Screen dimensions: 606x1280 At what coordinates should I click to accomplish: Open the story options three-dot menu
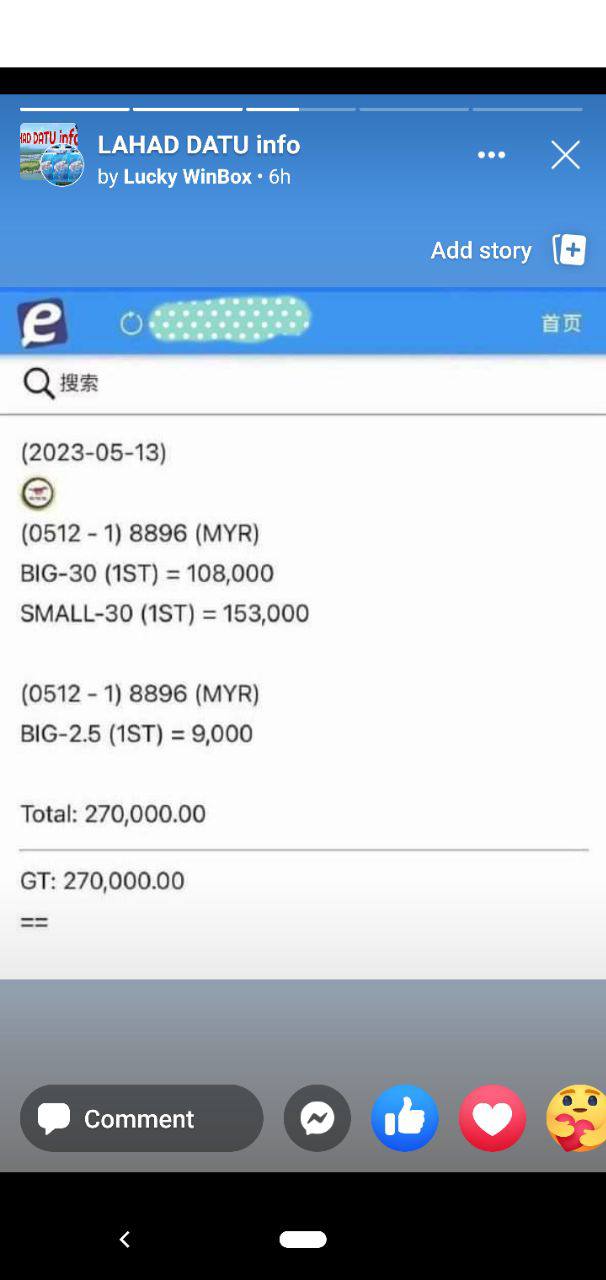[x=491, y=155]
